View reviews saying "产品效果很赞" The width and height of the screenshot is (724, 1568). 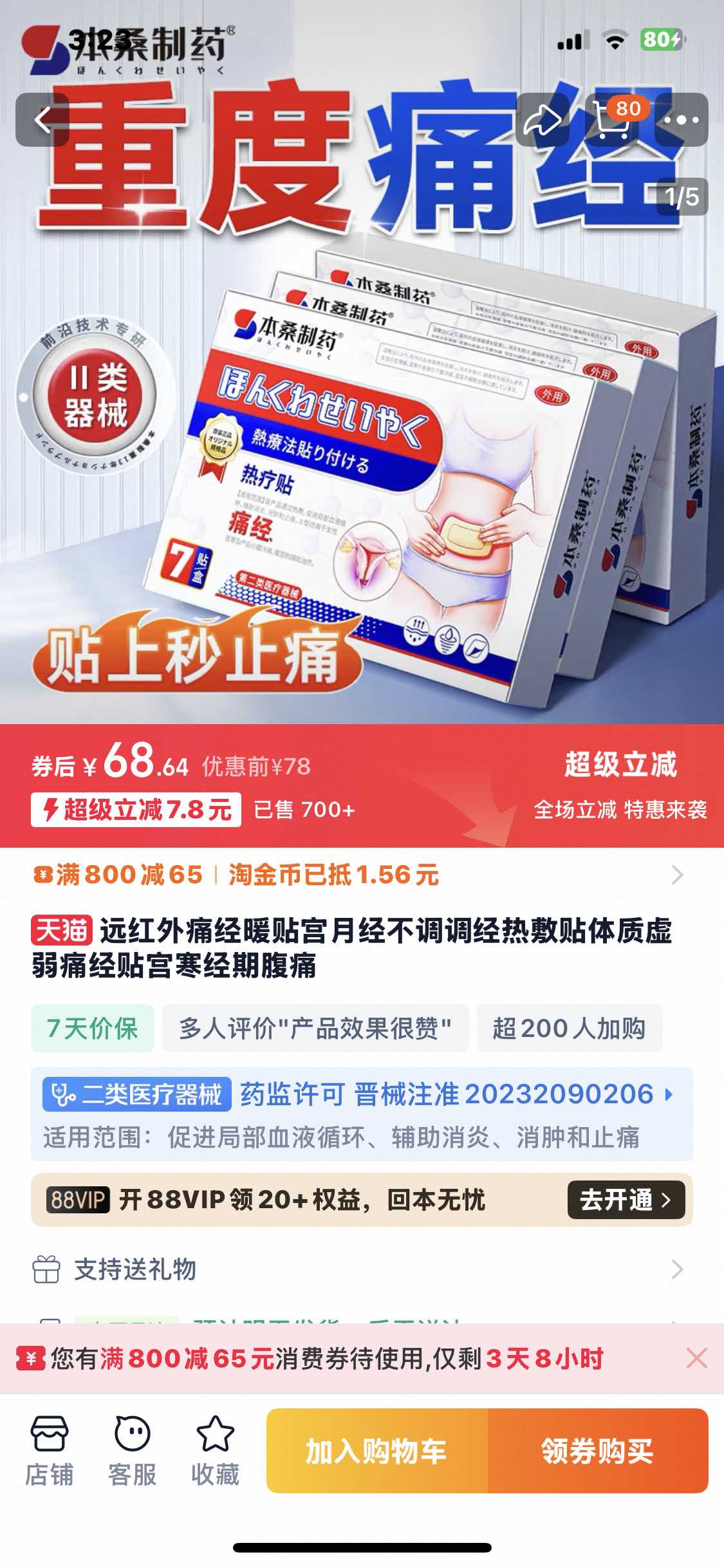click(315, 1029)
